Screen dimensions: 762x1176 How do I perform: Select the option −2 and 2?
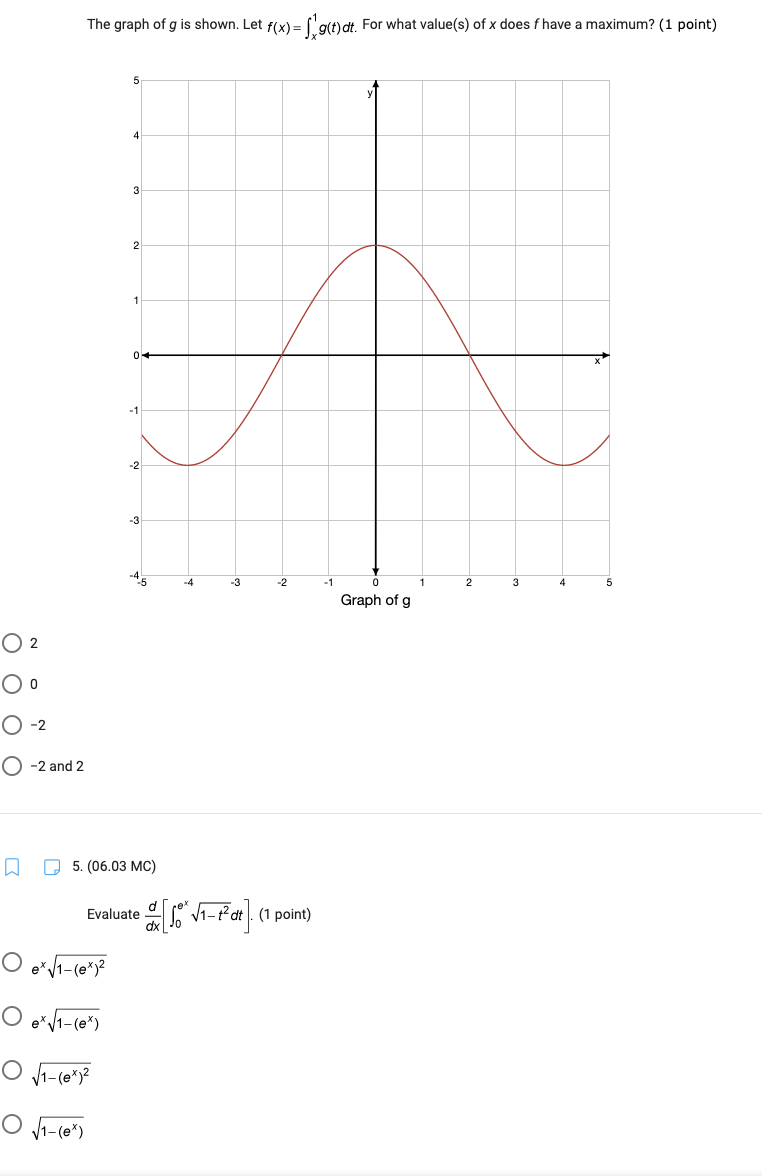click(x=13, y=766)
